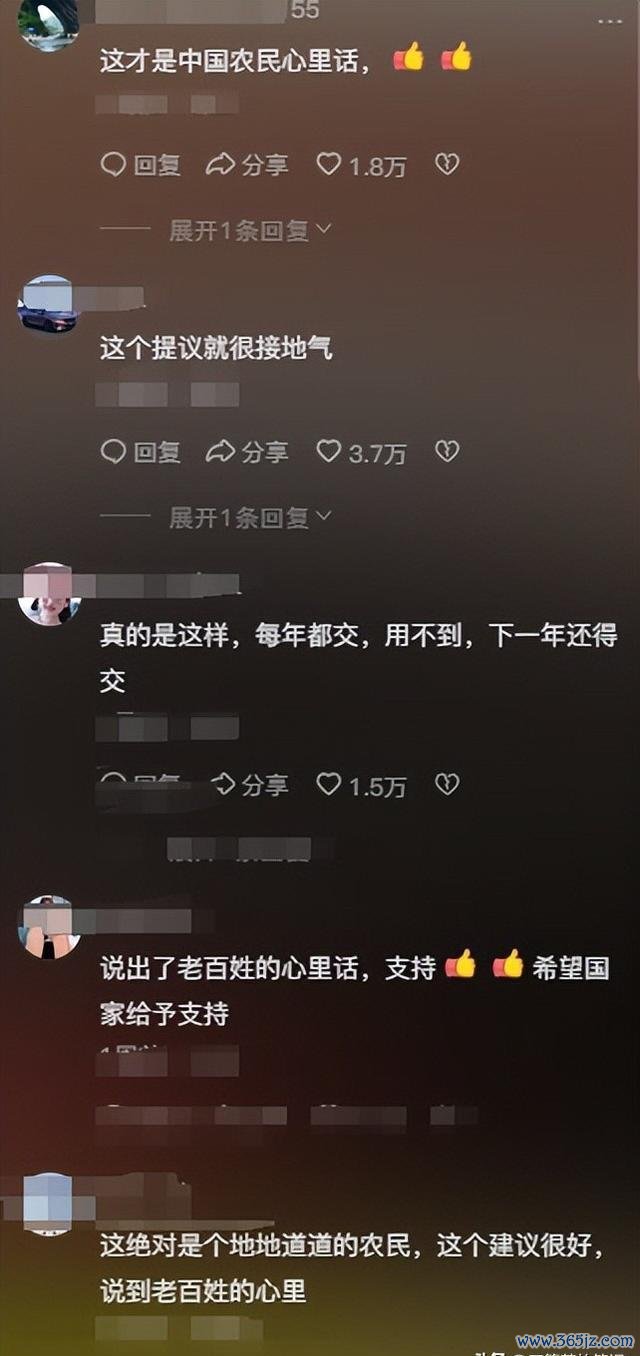Share the comment "这个提议就很接地气"
The image size is (640, 1356).
click(x=247, y=452)
